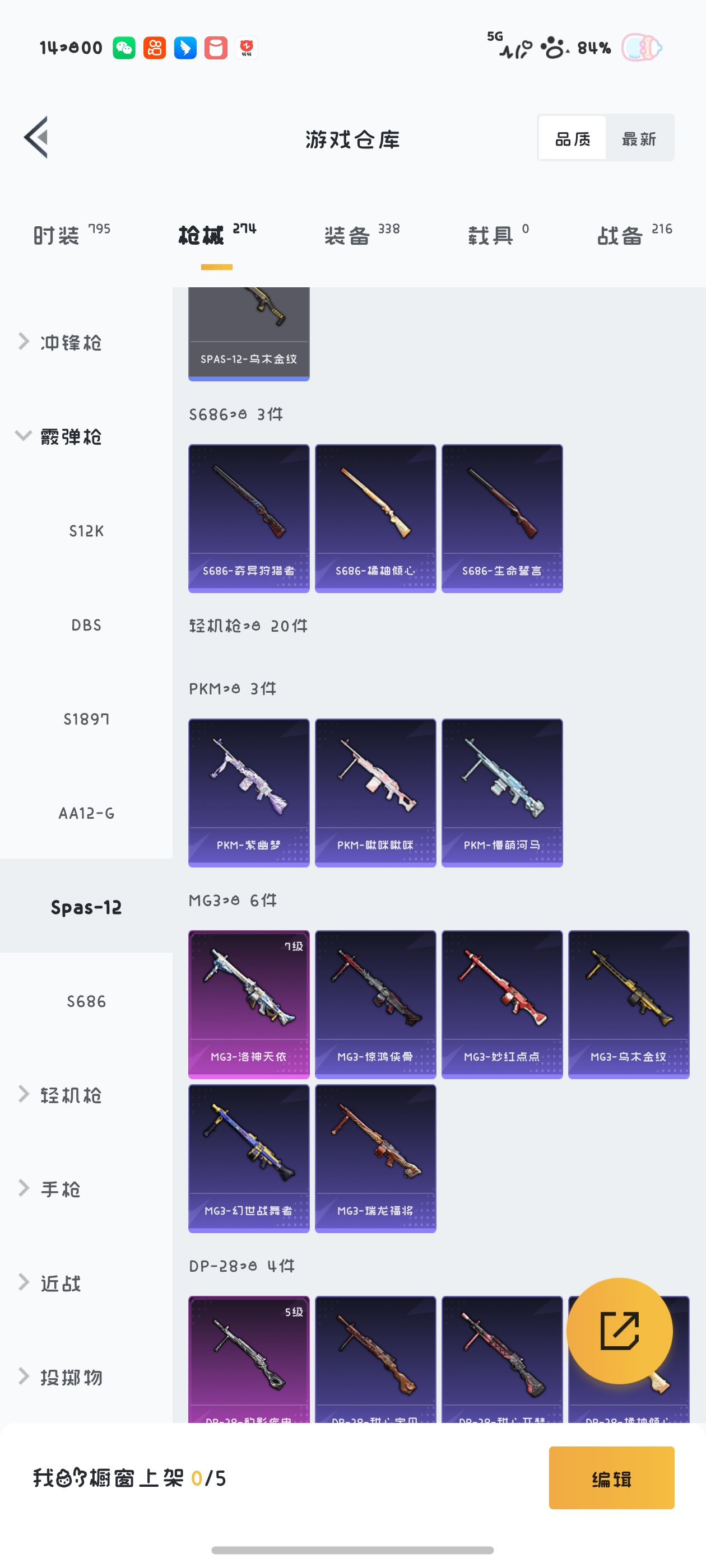This screenshot has width=706, height=1568.
Task: Select AA12-G in the sidebar
Action: pos(86,813)
